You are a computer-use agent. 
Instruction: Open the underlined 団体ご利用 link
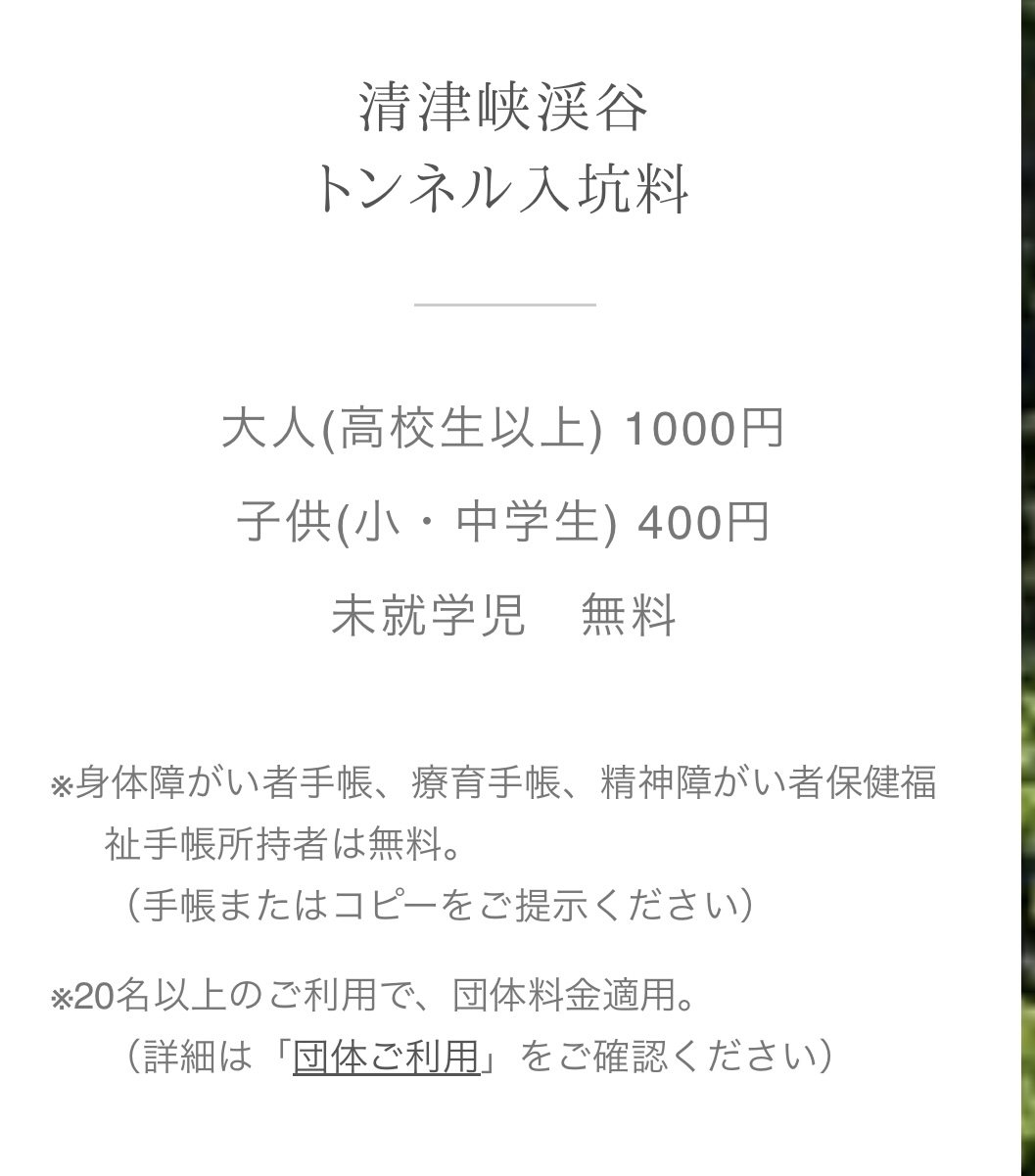coord(386,1058)
